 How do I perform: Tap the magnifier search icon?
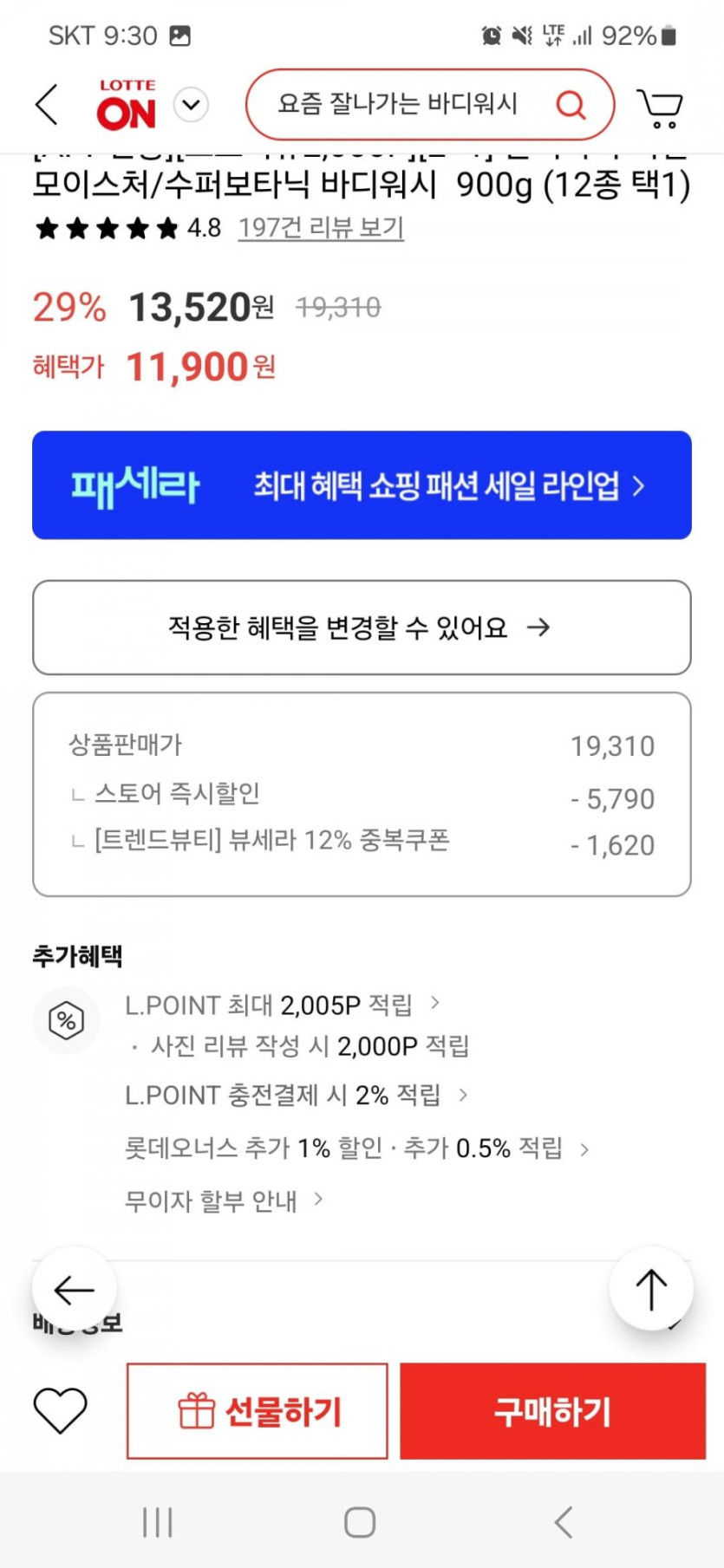pos(571,105)
